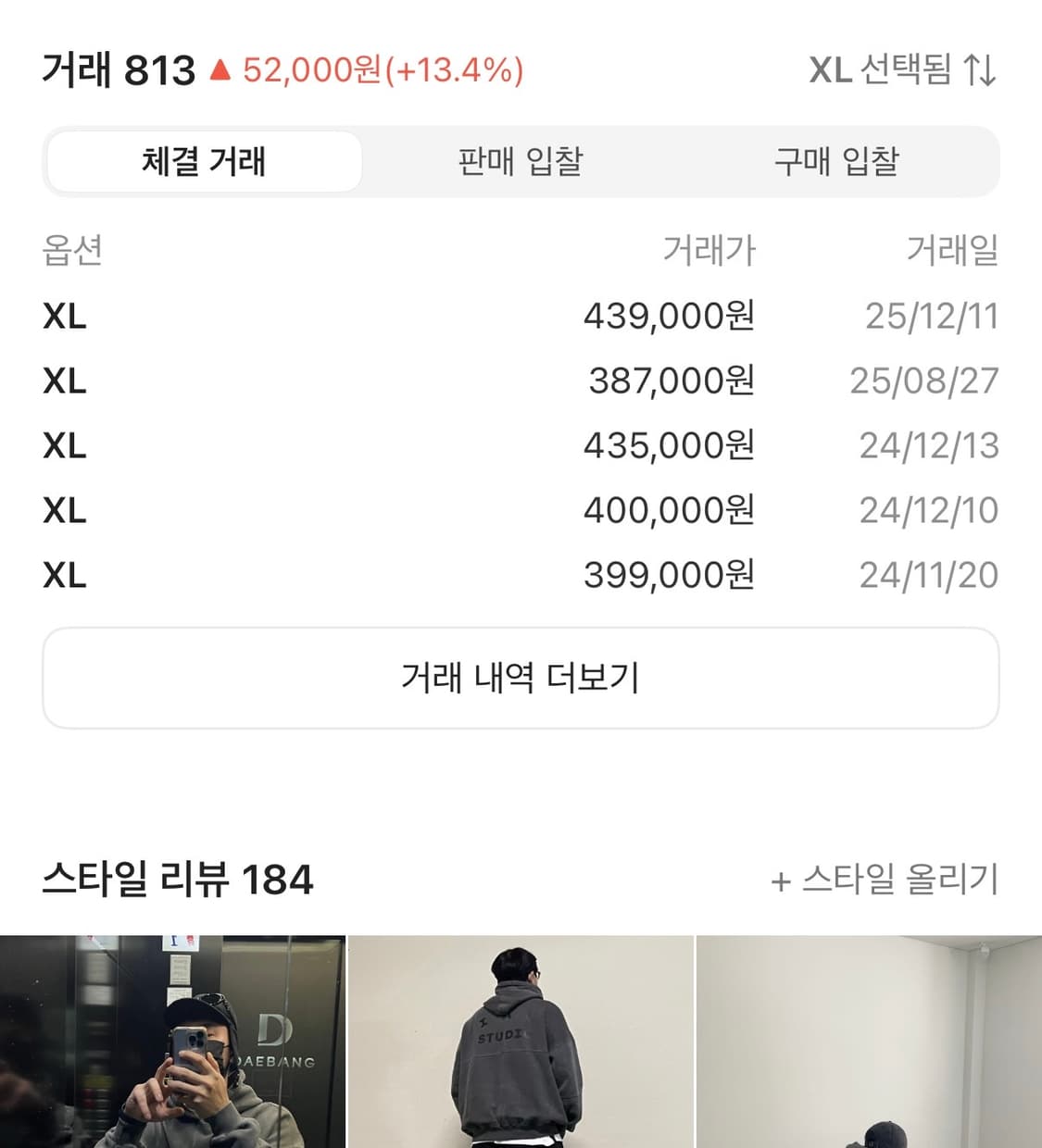Open the elevator mirror selfie style photo
The width and height of the screenshot is (1042, 1148).
pos(171,1042)
